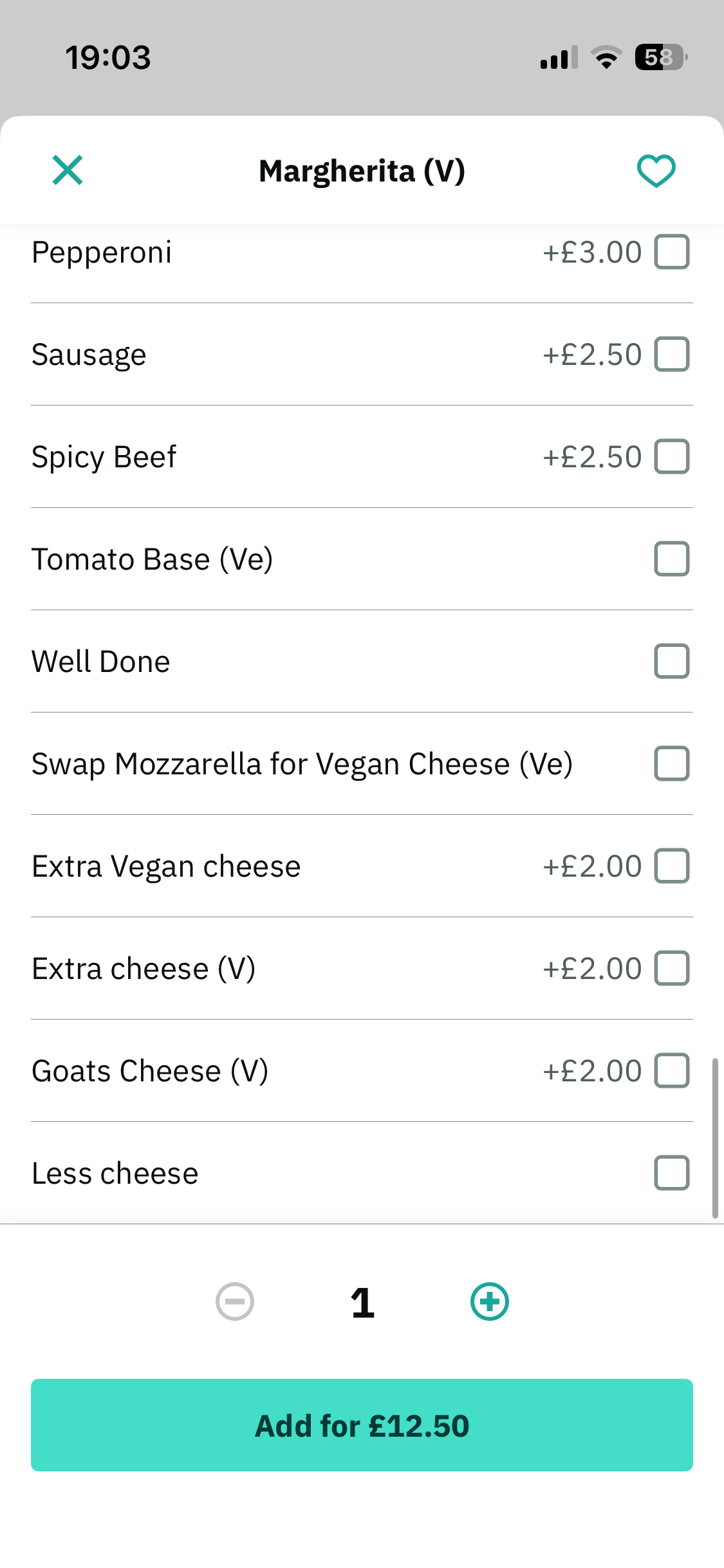This screenshot has width=724, height=1568.
Task: Enable the Sausage topping
Action: [x=672, y=353]
